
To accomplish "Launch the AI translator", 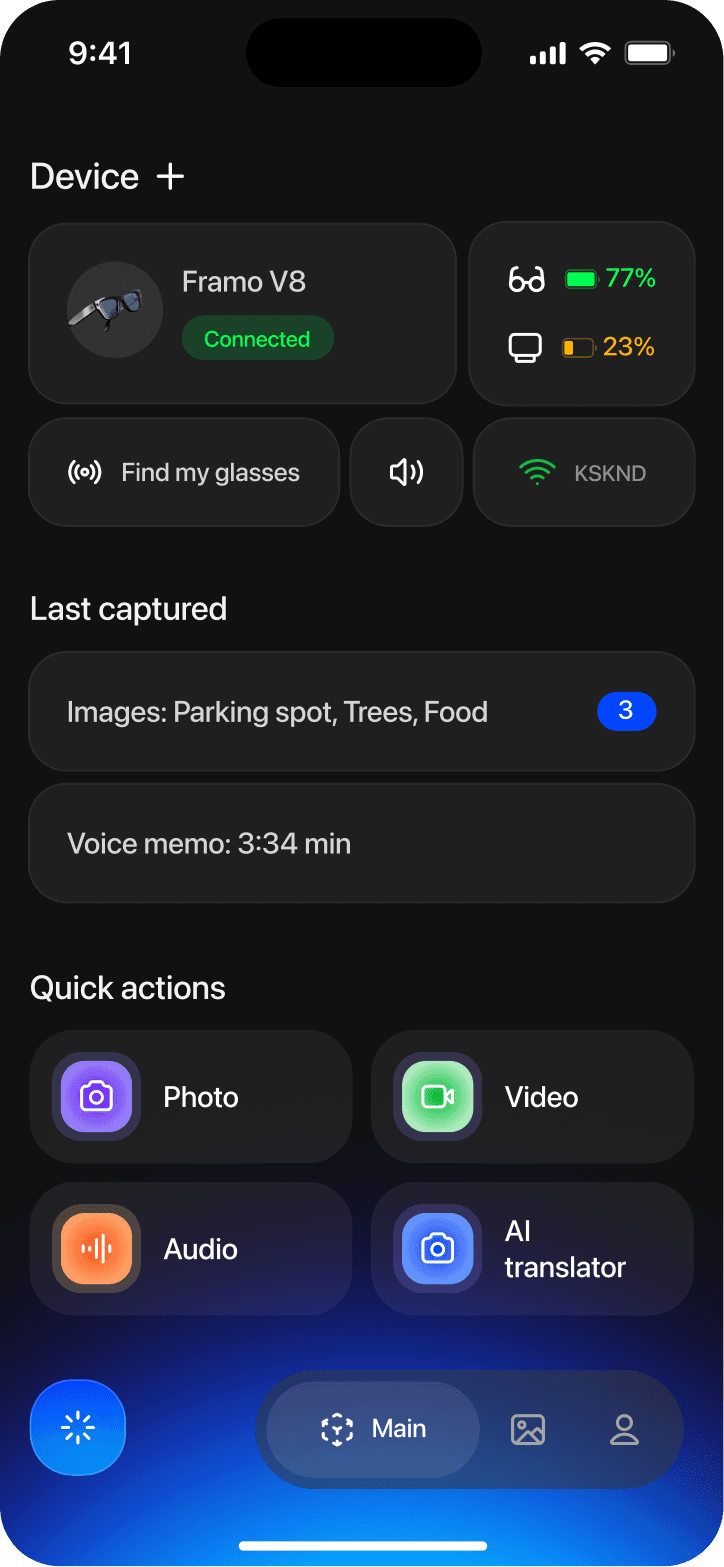I will 532,1249.
